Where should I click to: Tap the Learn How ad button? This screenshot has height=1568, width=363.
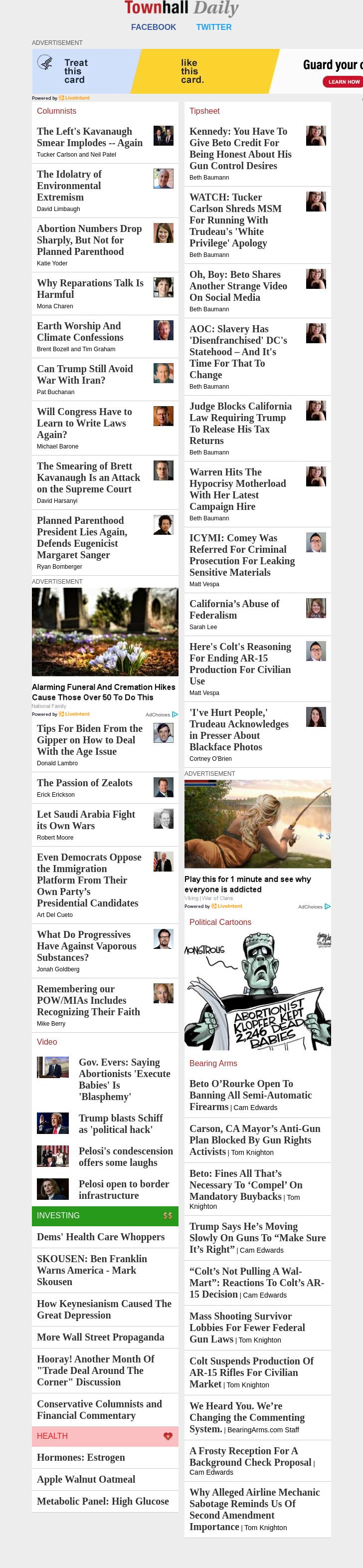344,81
